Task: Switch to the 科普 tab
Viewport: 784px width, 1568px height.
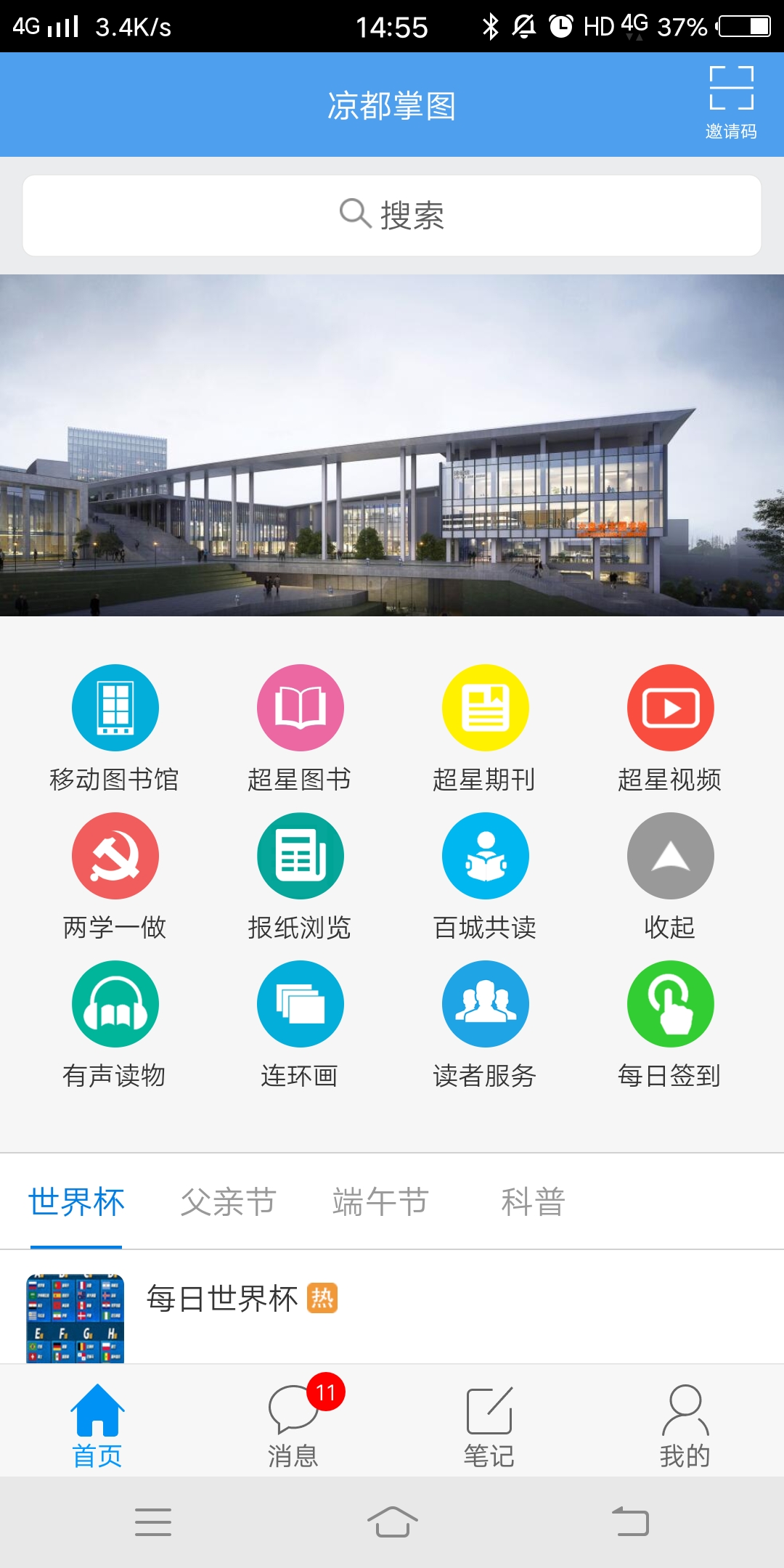Action: click(533, 1202)
